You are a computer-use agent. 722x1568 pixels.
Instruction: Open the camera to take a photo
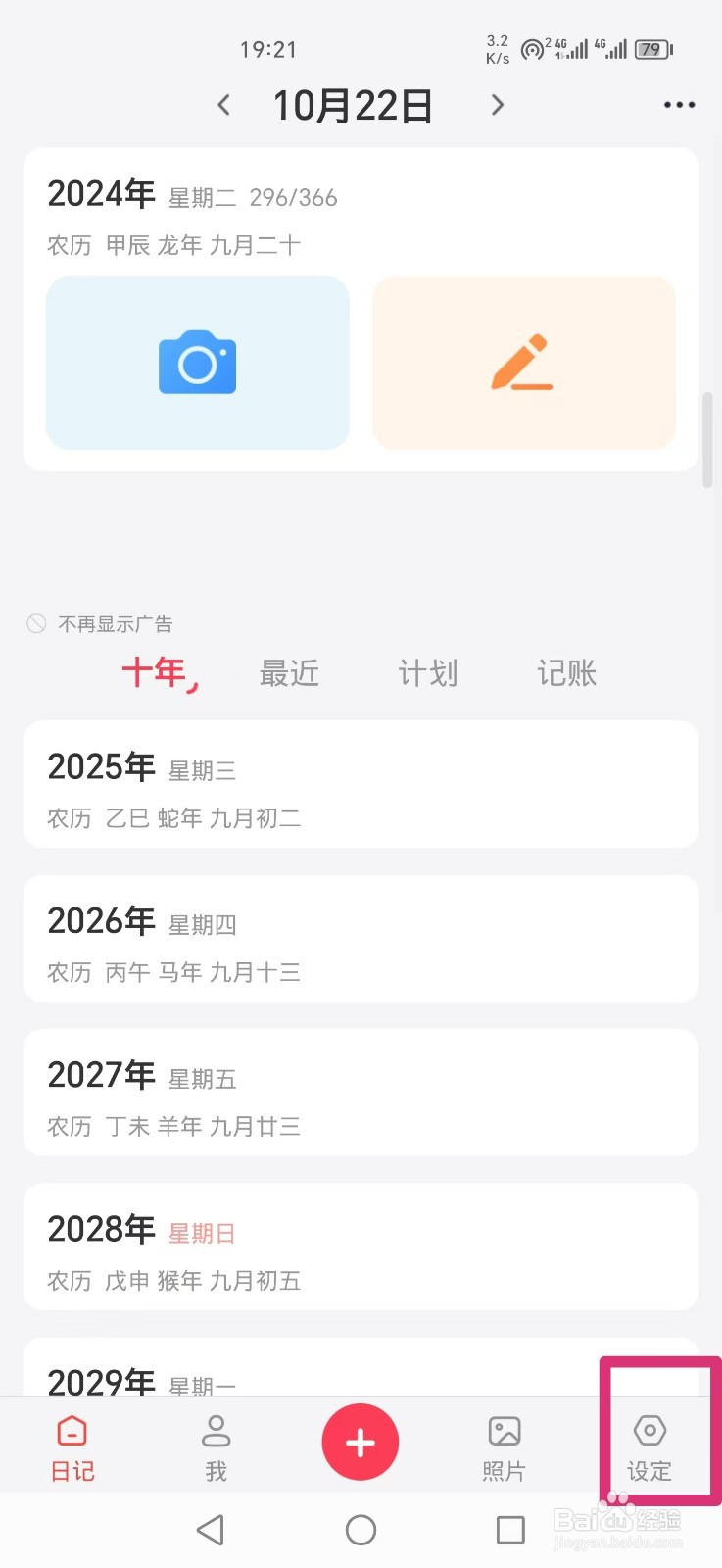(197, 363)
